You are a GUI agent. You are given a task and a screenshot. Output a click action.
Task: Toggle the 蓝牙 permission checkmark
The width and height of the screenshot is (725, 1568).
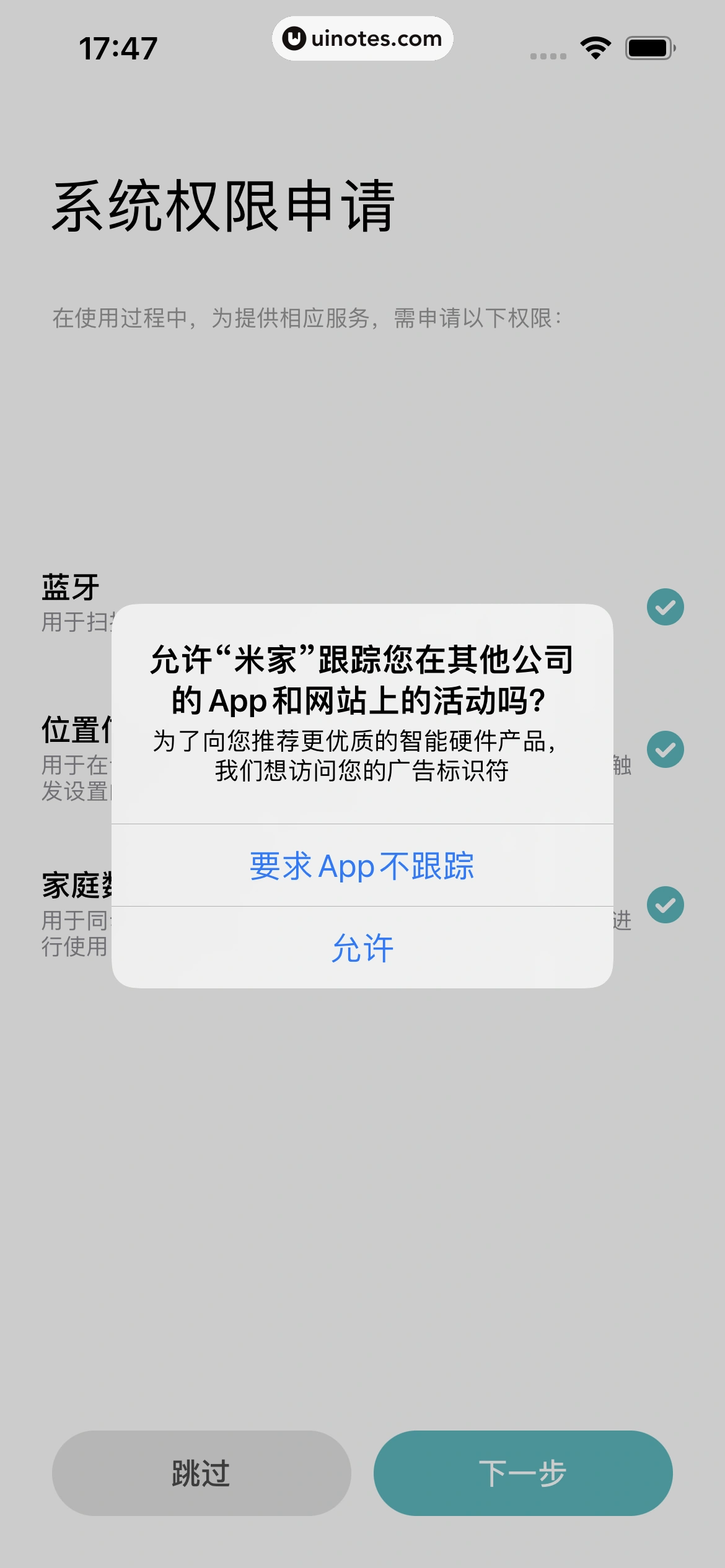665,607
